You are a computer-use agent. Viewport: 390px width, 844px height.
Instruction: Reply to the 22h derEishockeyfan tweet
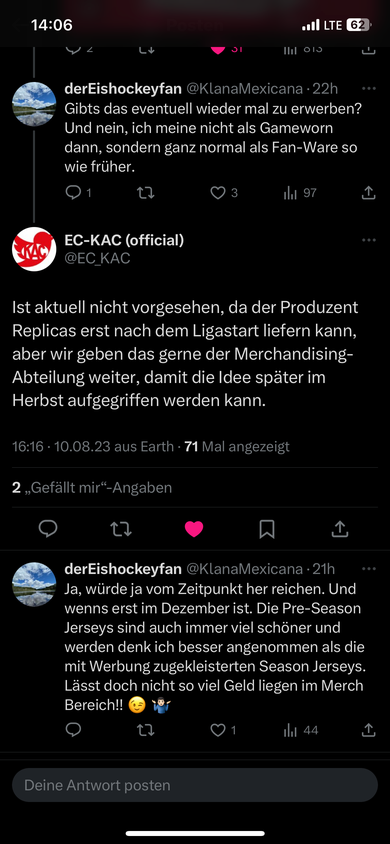pos(78,193)
